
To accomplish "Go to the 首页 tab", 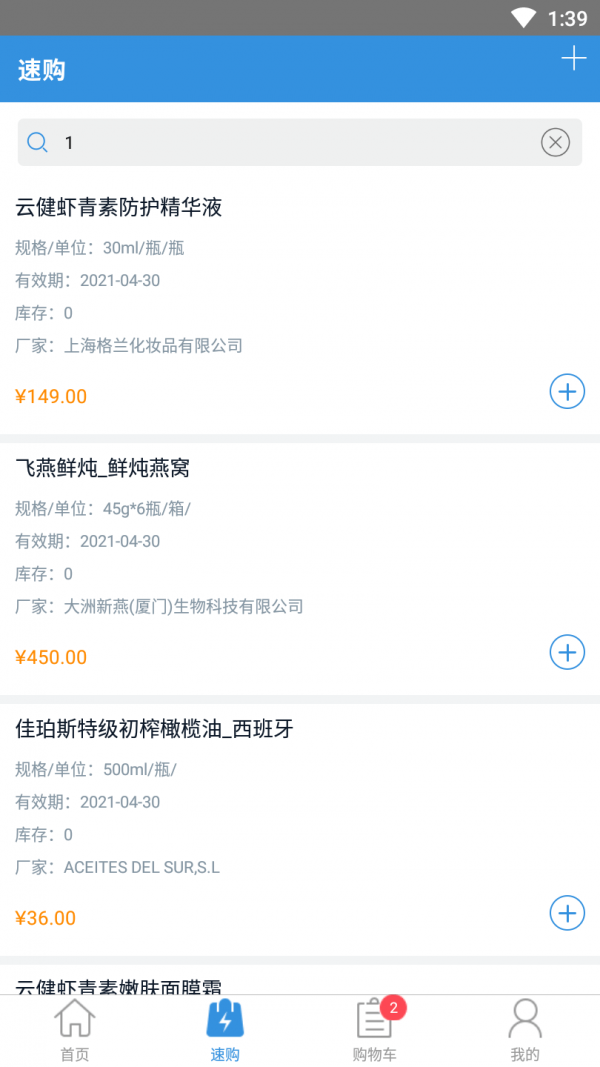I will pyautogui.click(x=75, y=1030).
